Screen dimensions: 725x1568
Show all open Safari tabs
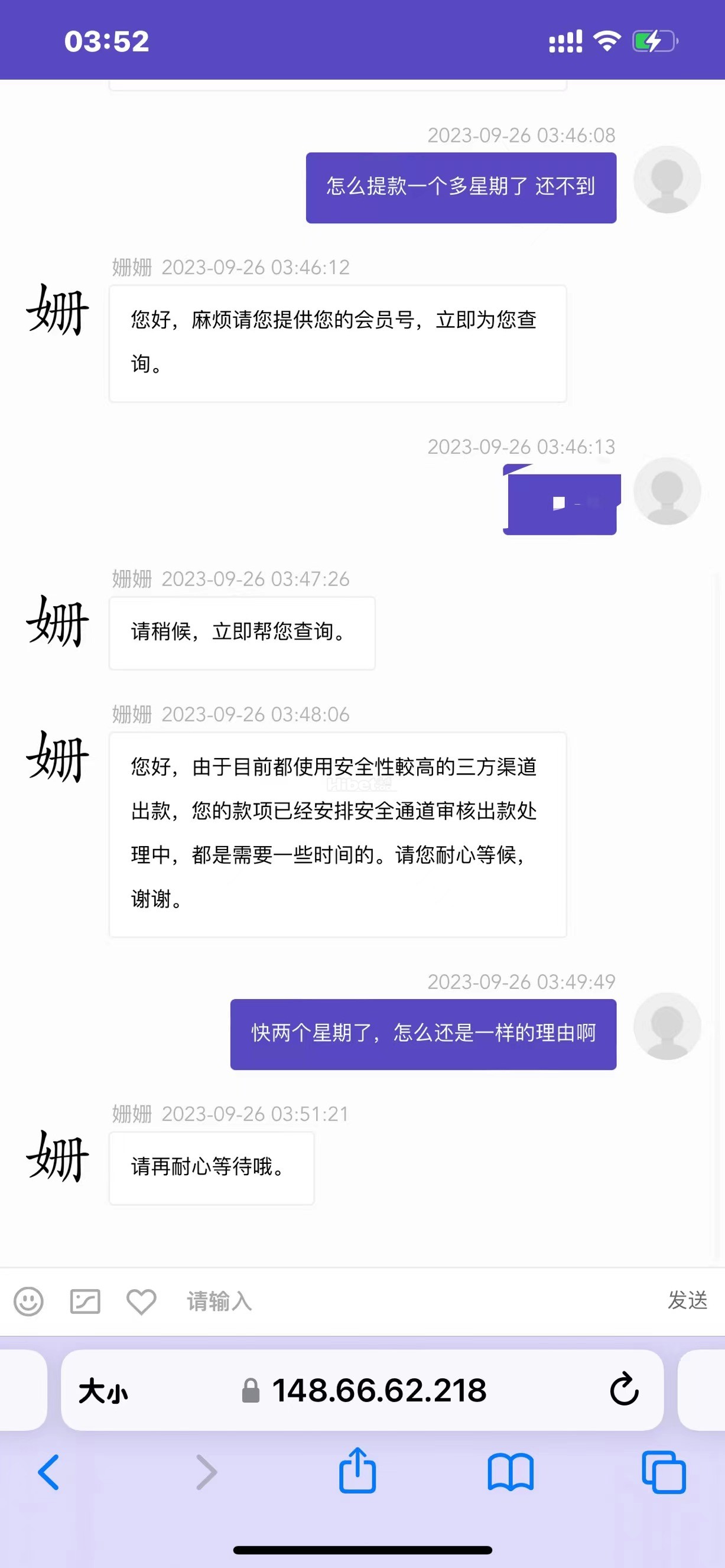click(x=664, y=1473)
